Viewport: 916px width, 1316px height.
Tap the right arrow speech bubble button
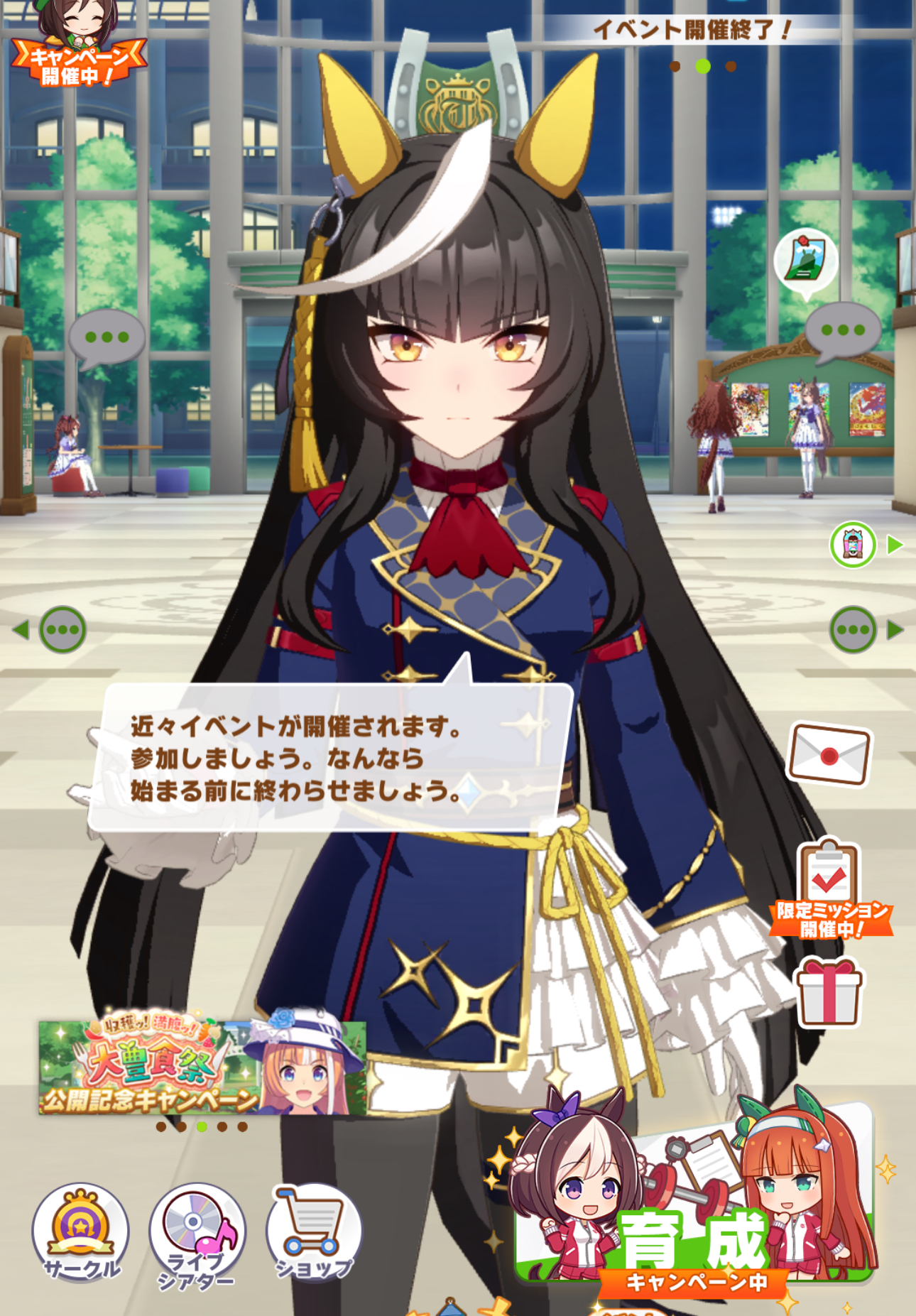tap(854, 630)
